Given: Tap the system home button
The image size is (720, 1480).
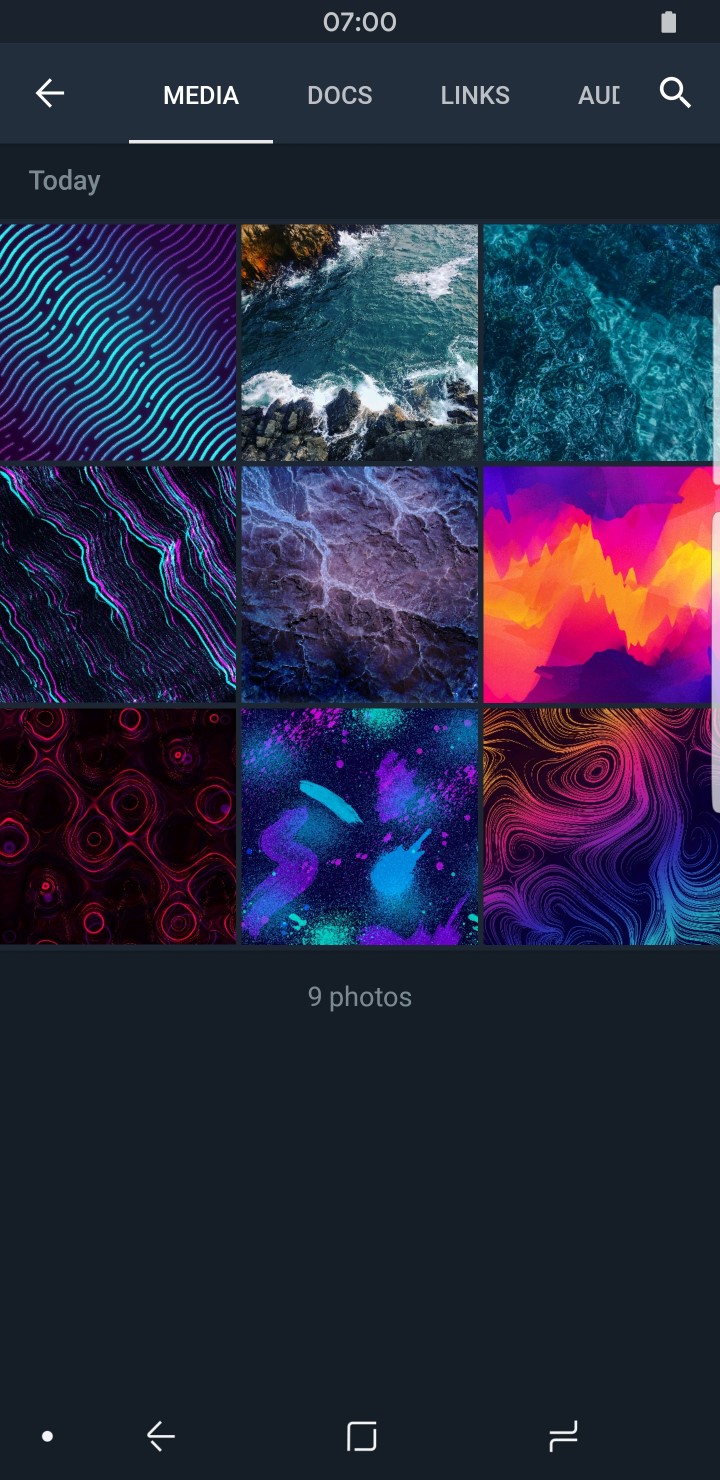Looking at the screenshot, I should coord(361,1437).
